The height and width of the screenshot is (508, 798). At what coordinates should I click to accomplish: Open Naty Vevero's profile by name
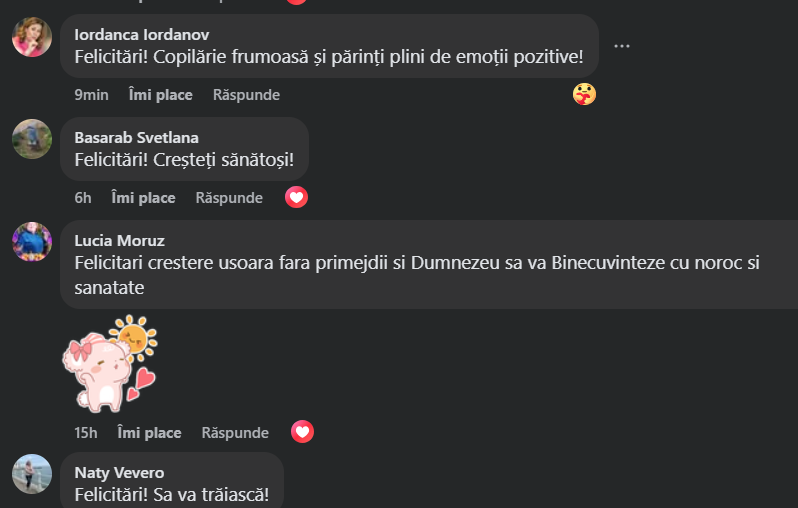click(x=119, y=472)
